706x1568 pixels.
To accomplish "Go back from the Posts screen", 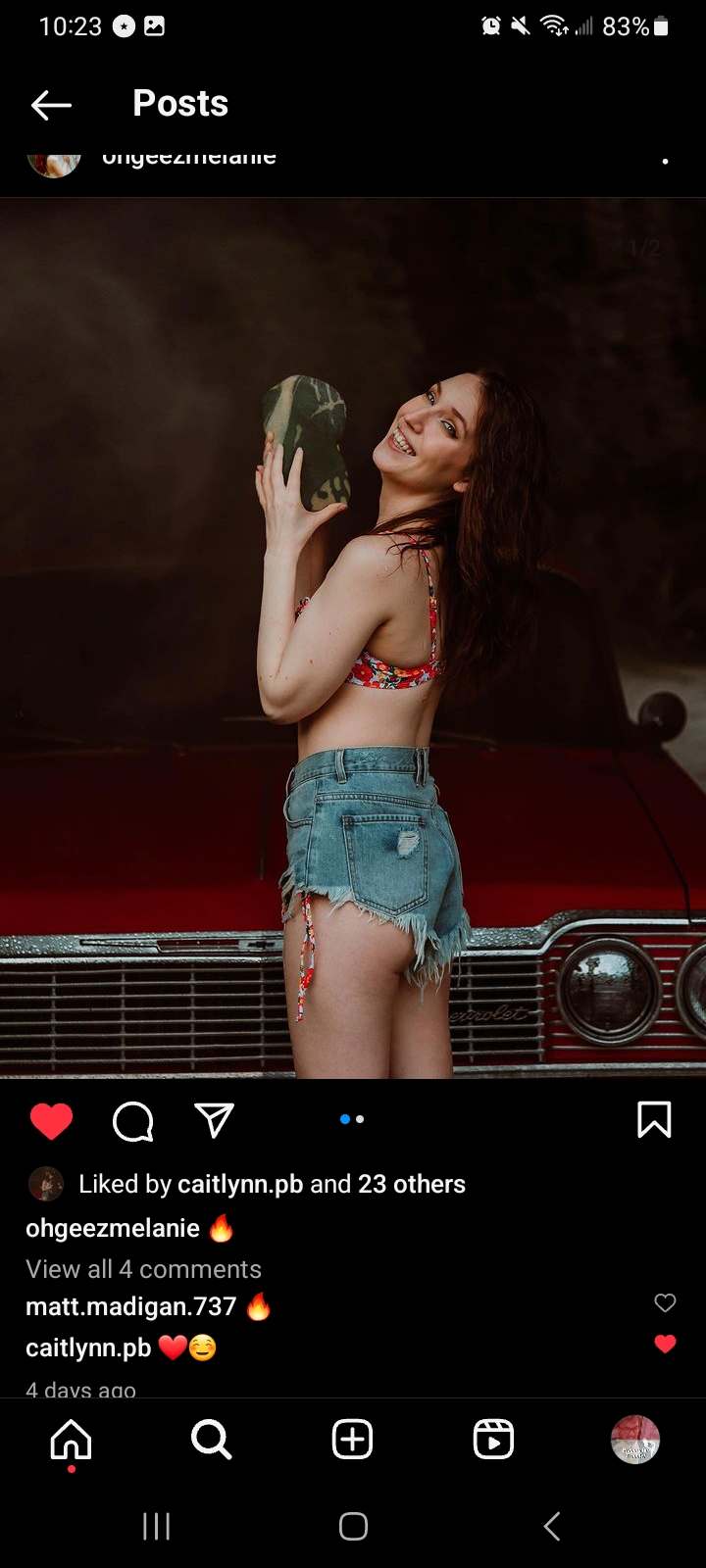I will tap(51, 105).
